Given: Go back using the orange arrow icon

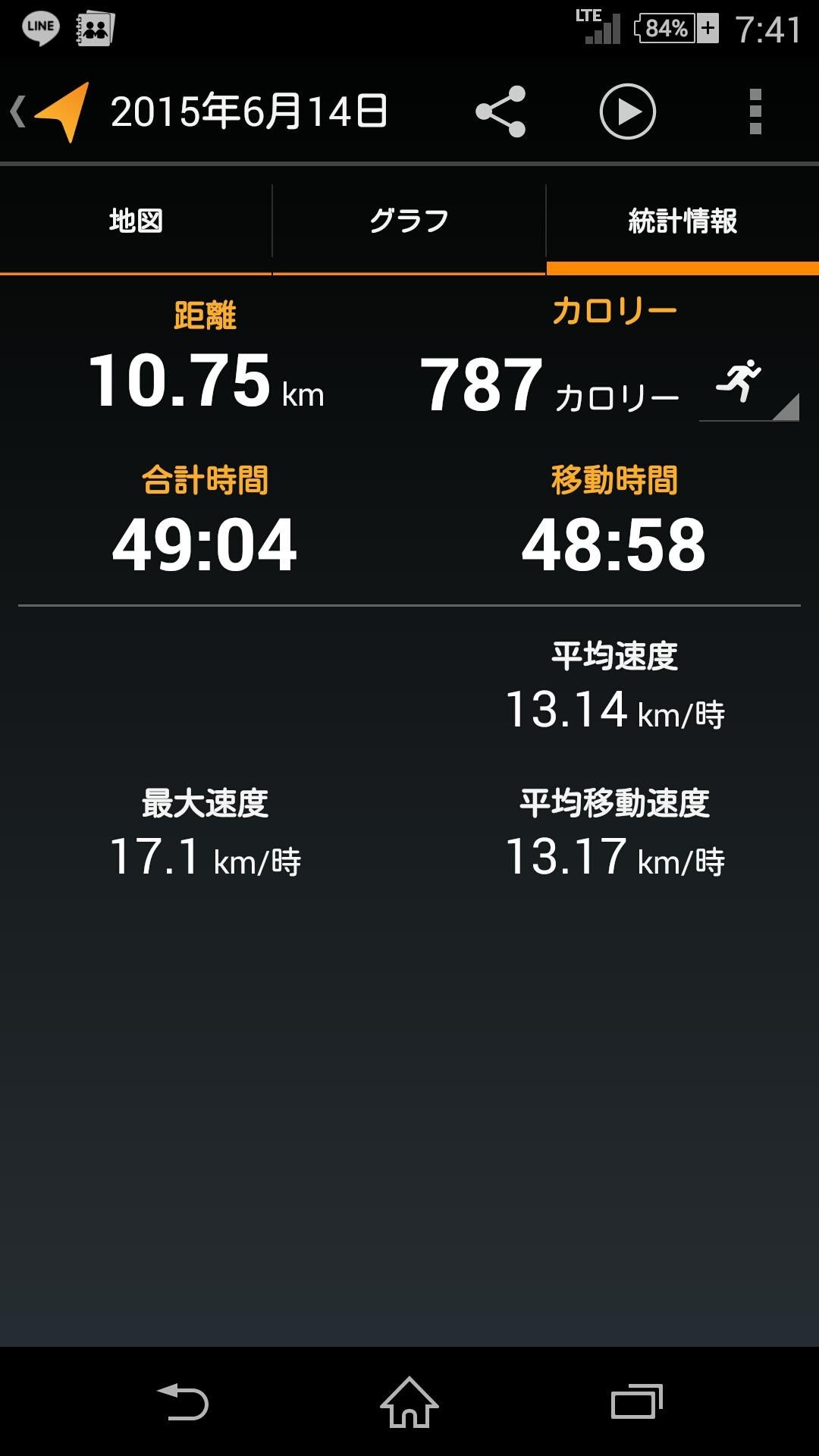Looking at the screenshot, I should point(53,112).
